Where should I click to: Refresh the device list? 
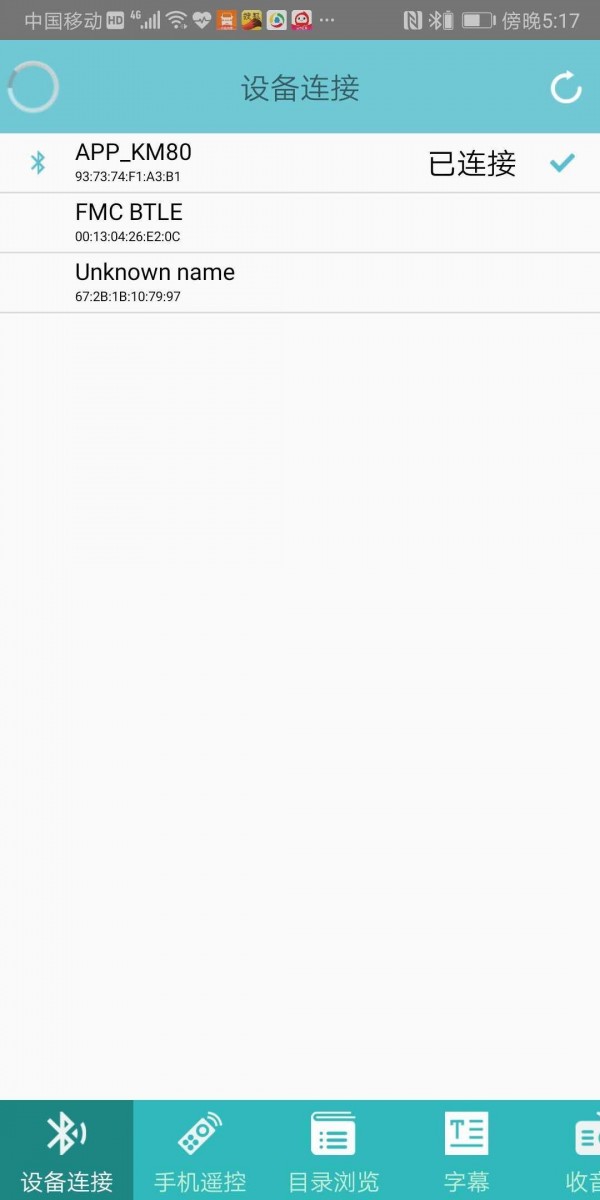pyautogui.click(x=566, y=88)
